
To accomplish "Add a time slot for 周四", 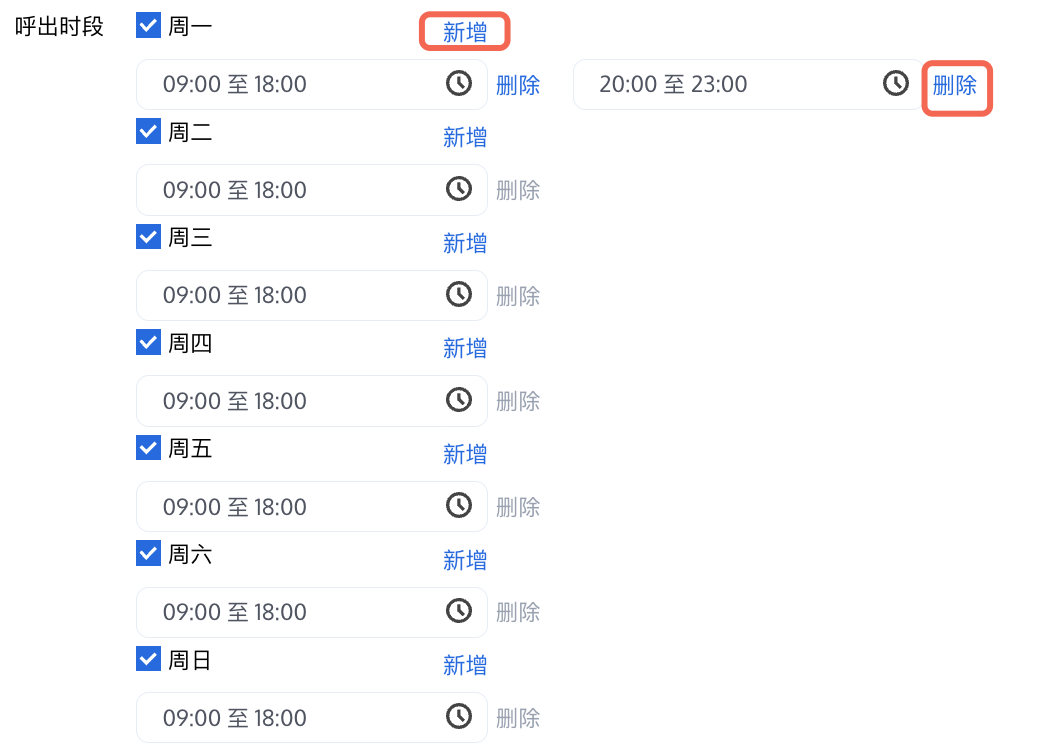I will pos(465,349).
